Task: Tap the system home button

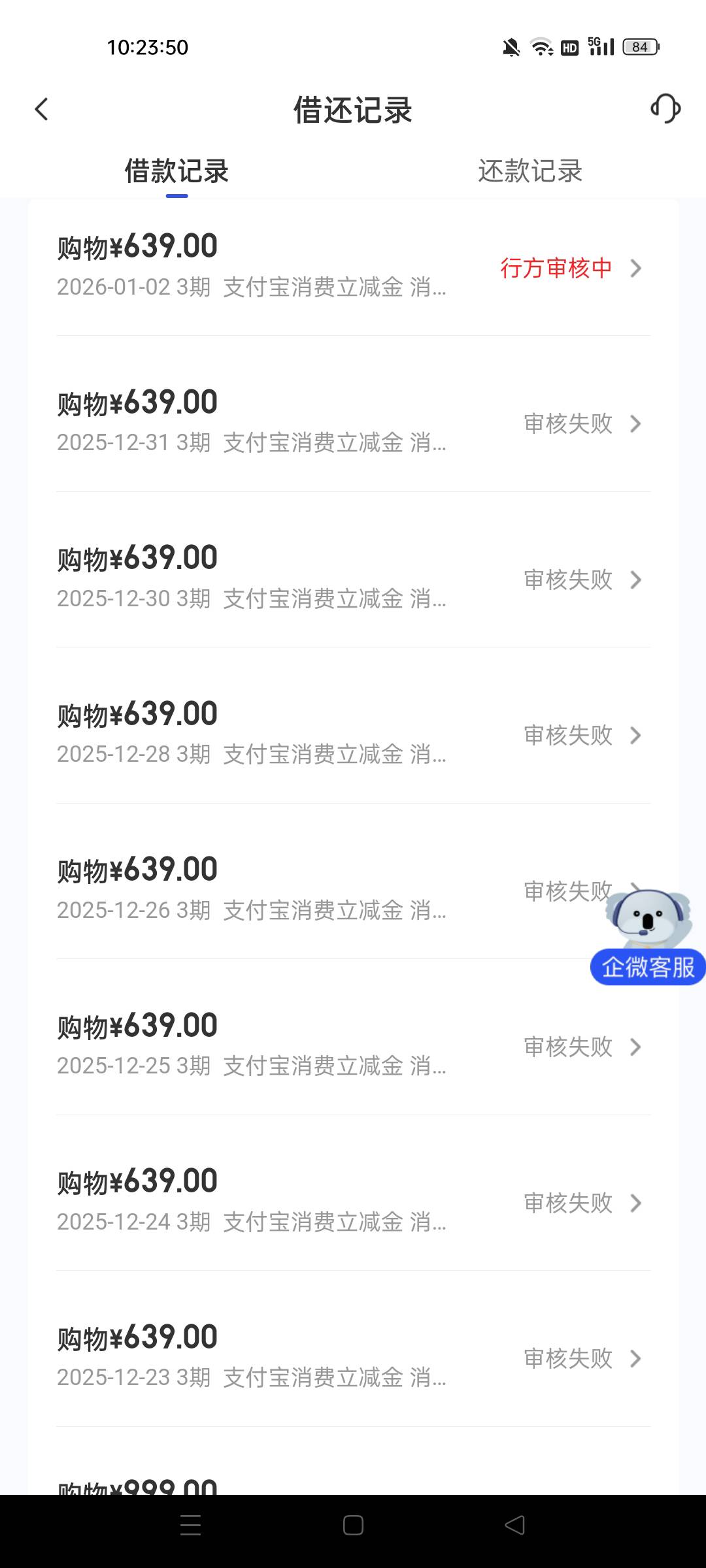Action: click(353, 1525)
